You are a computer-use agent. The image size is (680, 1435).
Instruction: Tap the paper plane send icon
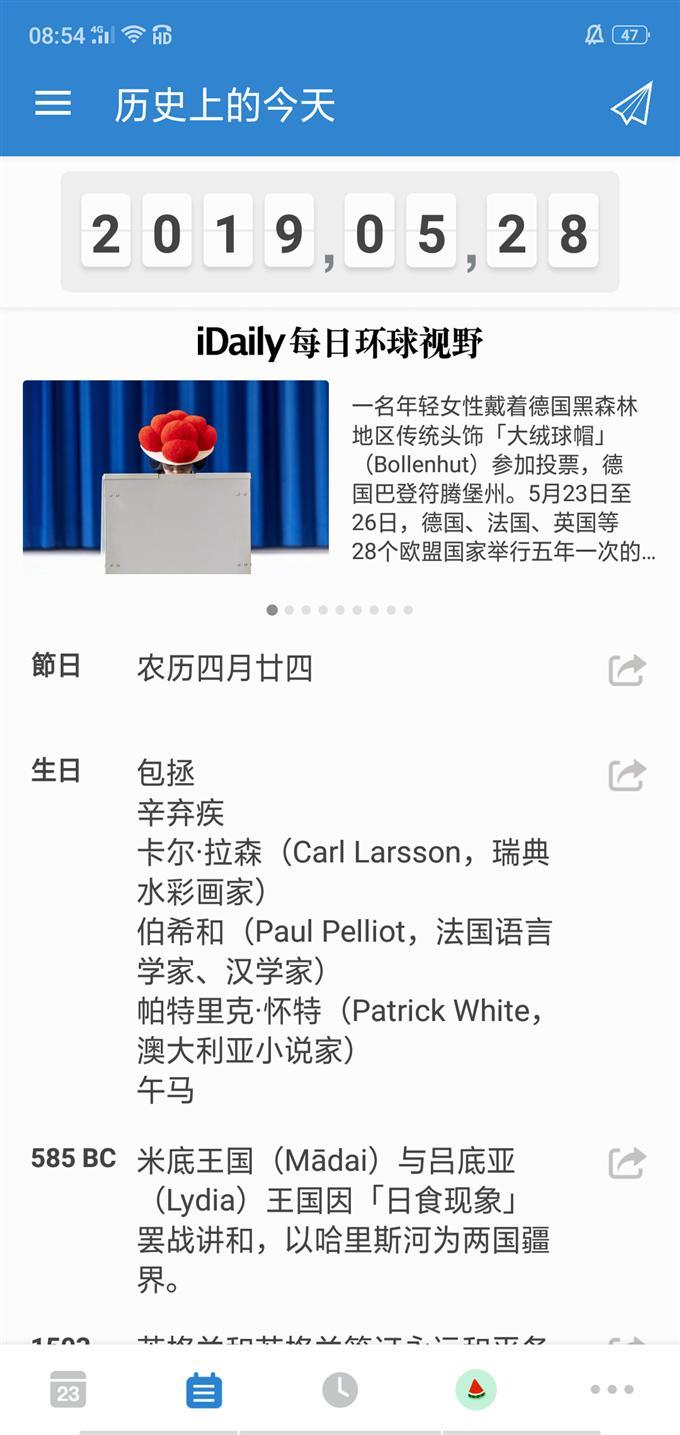pyautogui.click(x=631, y=104)
